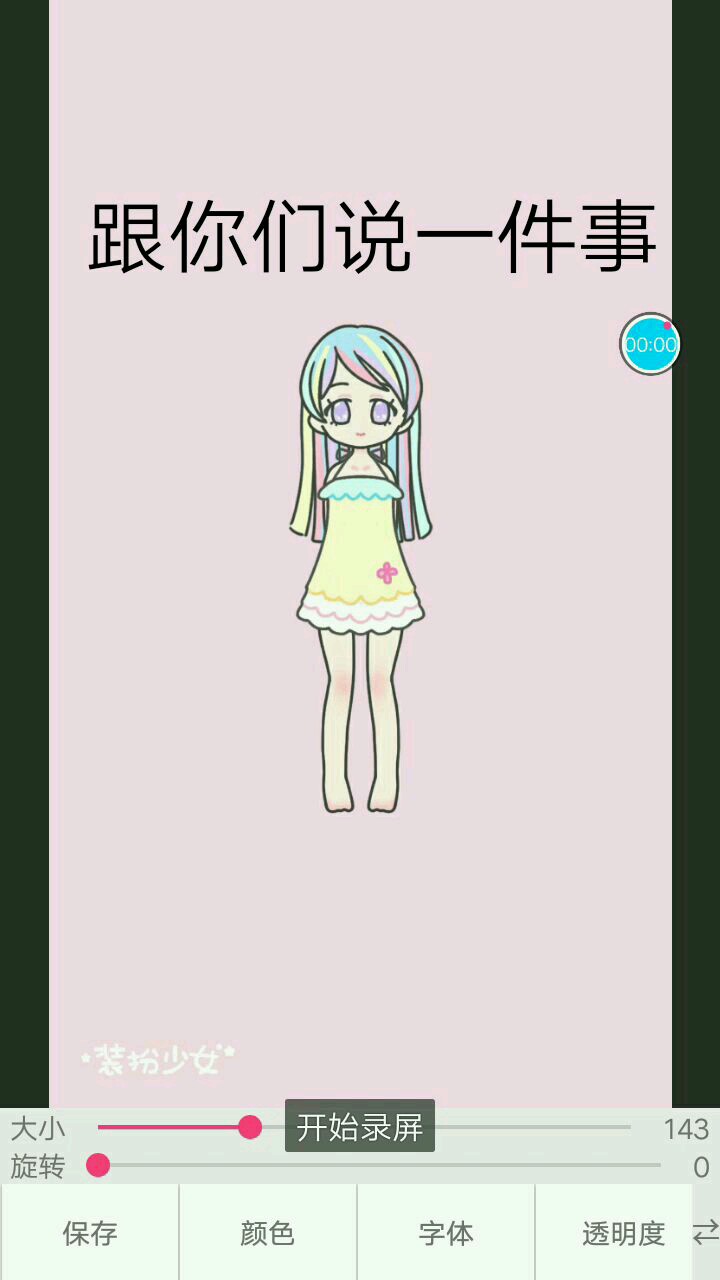Tap the 保存 save button

tap(90, 1233)
